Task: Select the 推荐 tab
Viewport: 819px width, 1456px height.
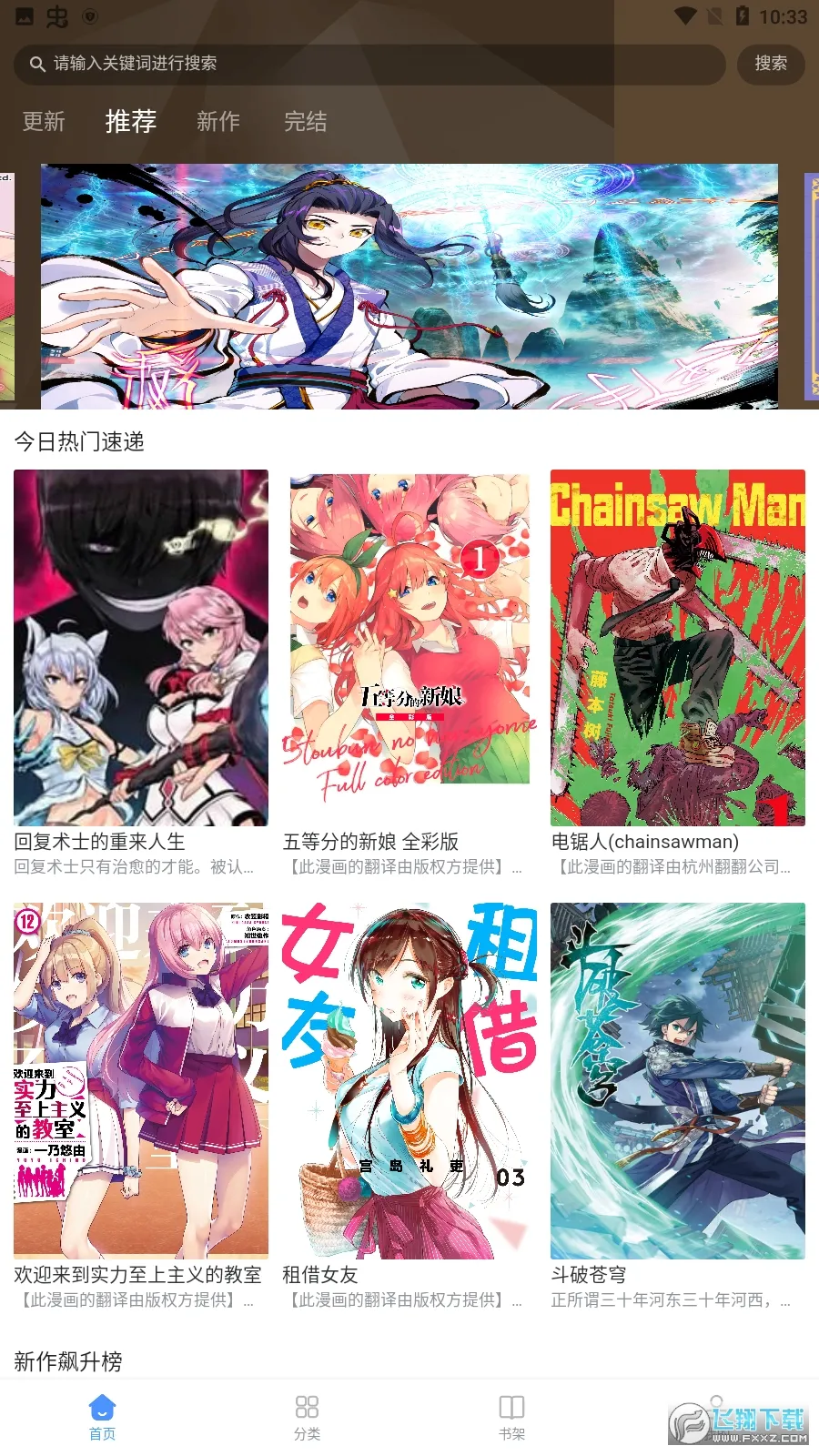Action: click(x=131, y=121)
